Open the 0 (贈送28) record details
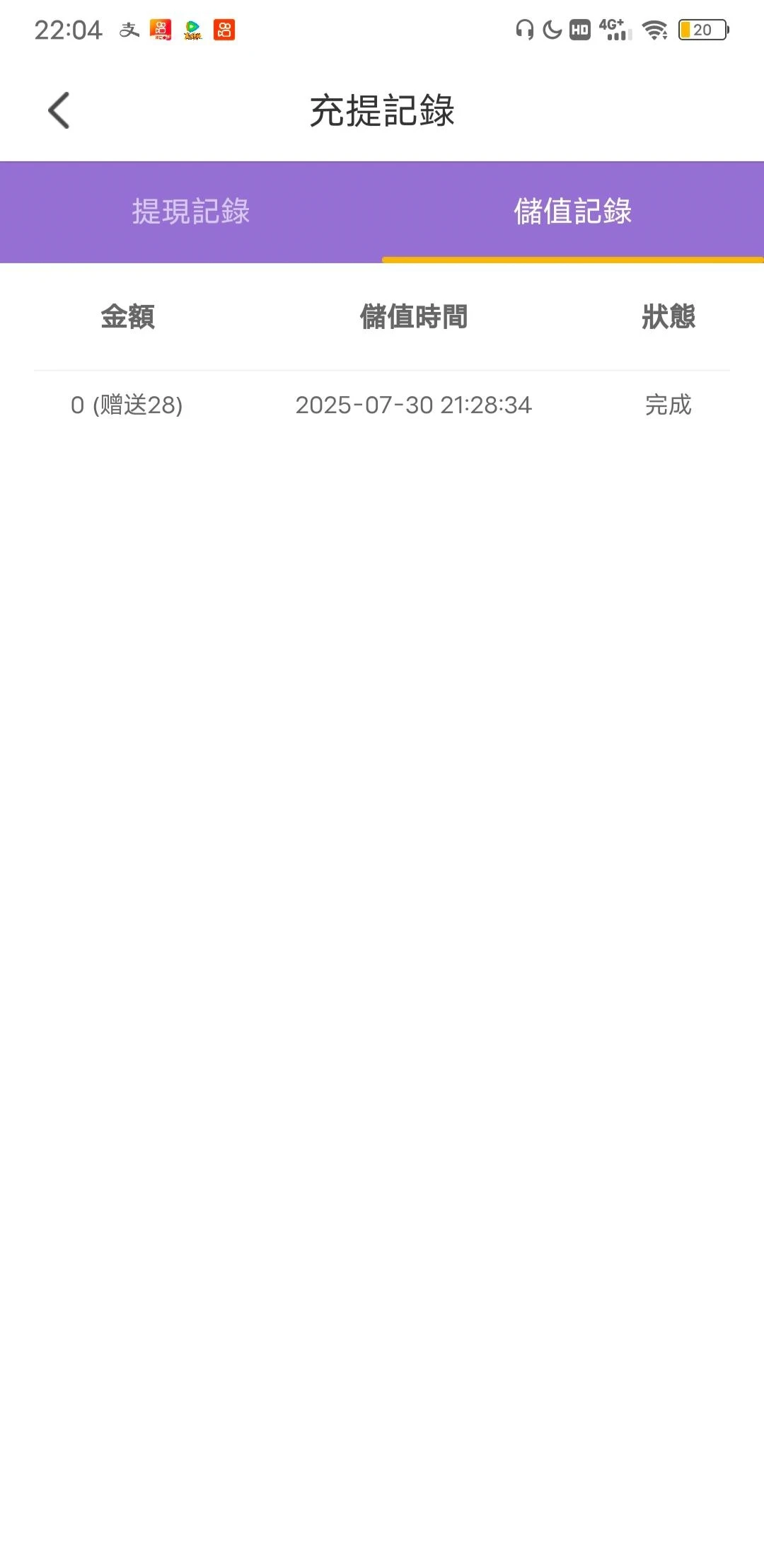Image resolution: width=764 pixels, height=1568 pixels. (127, 405)
